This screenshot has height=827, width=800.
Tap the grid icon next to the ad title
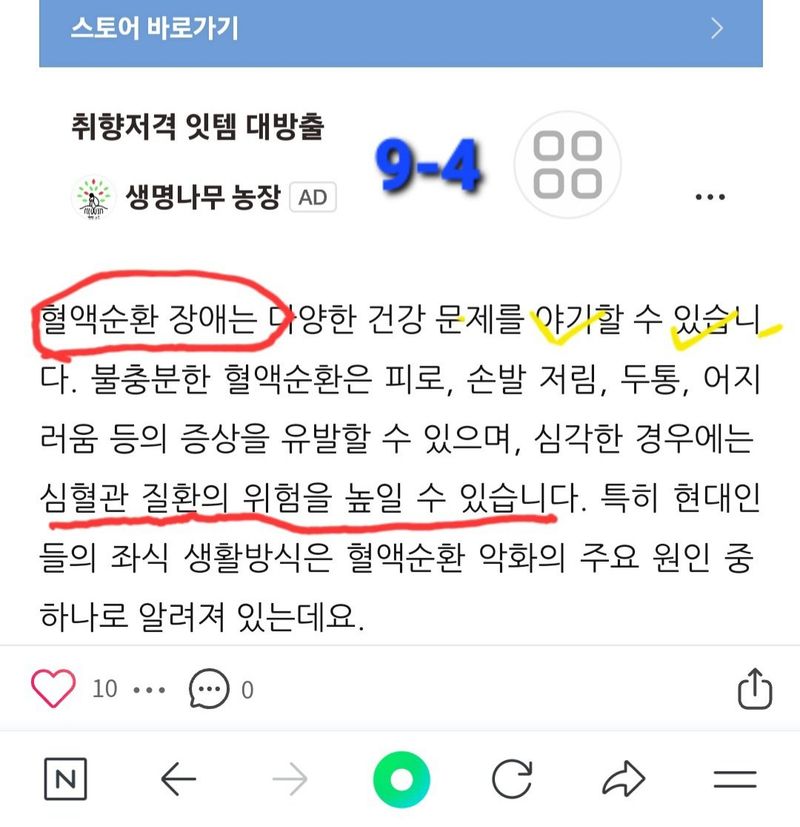click(568, 166)
